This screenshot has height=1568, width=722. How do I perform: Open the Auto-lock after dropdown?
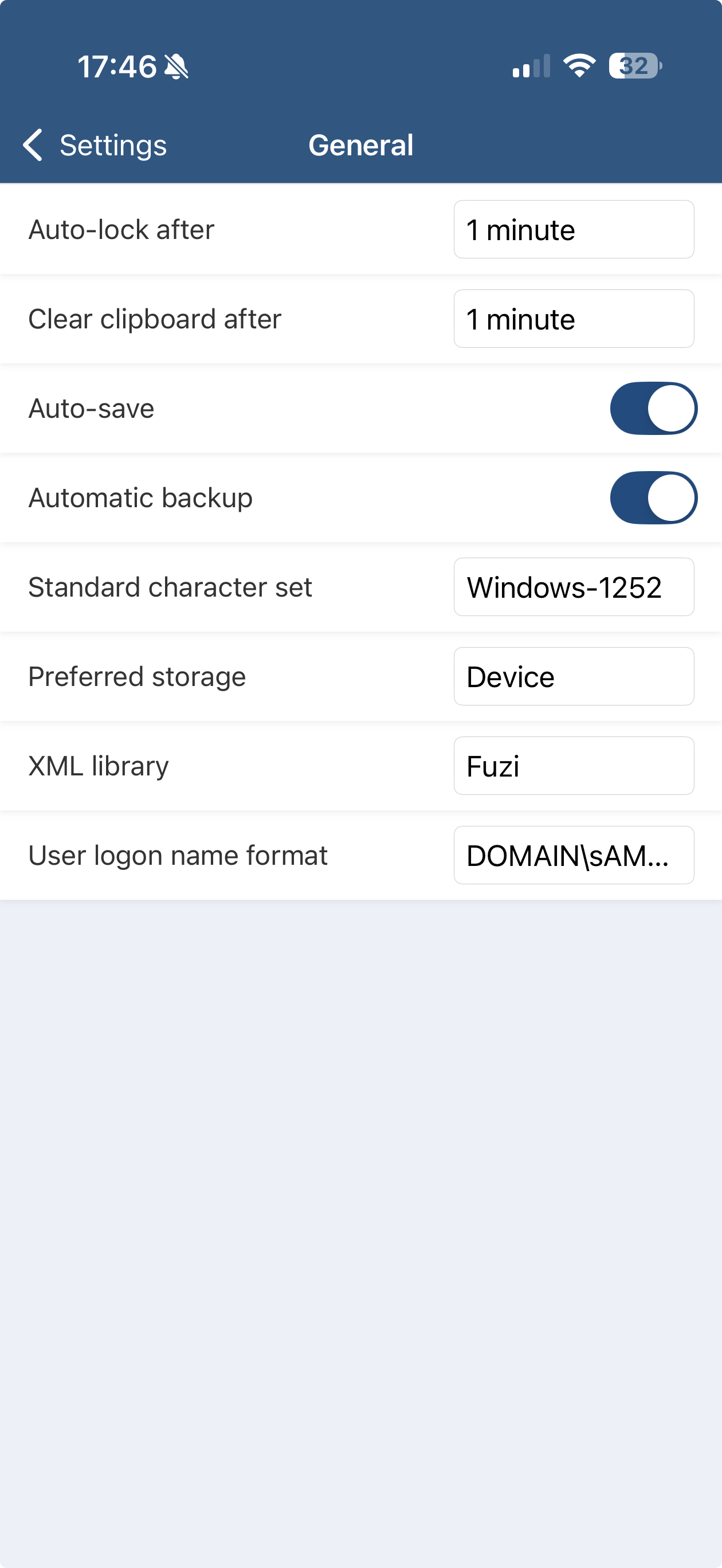pos(574,229)
